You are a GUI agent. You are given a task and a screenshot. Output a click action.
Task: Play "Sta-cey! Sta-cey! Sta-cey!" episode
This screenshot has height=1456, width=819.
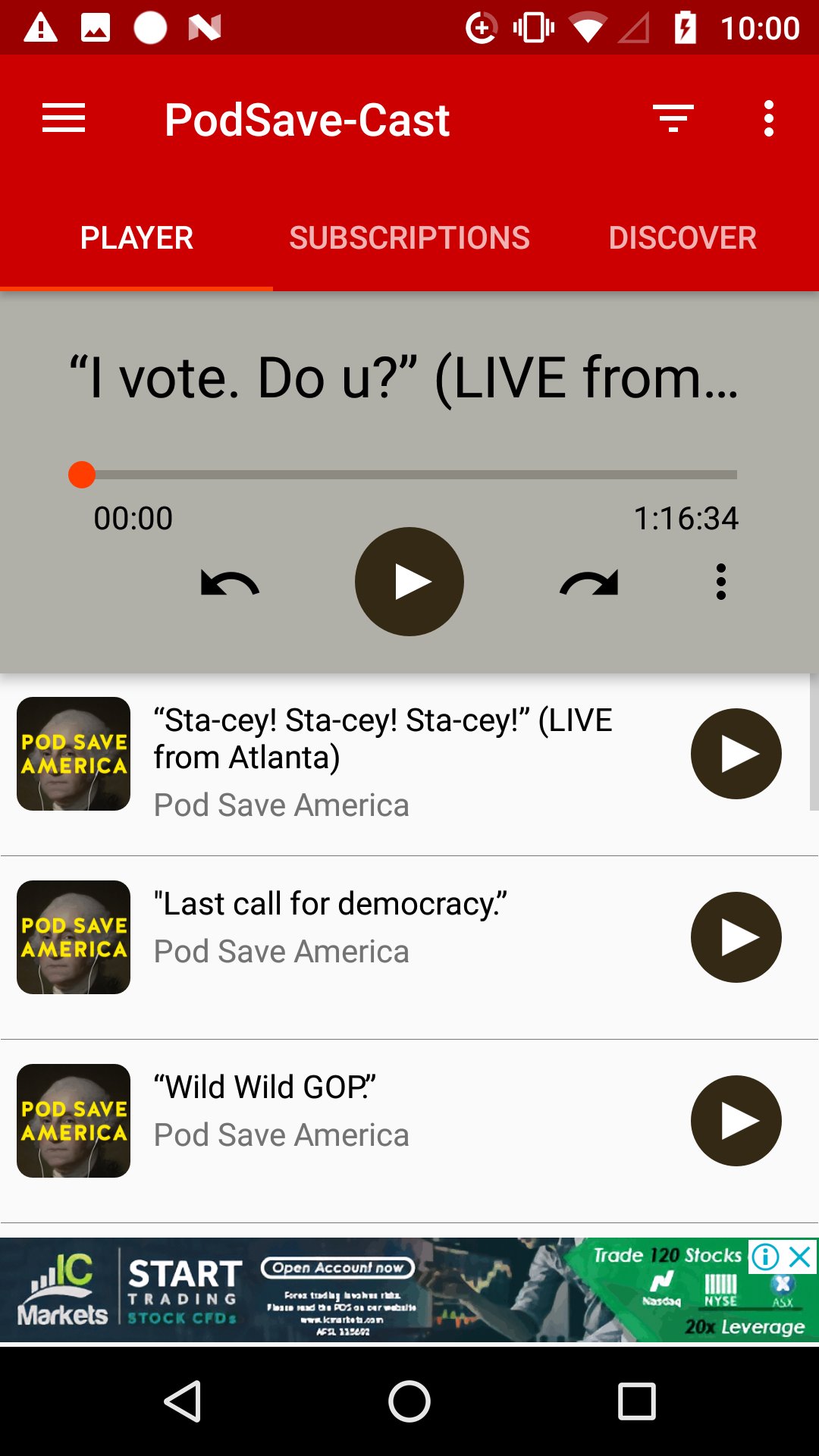[736, 754]
